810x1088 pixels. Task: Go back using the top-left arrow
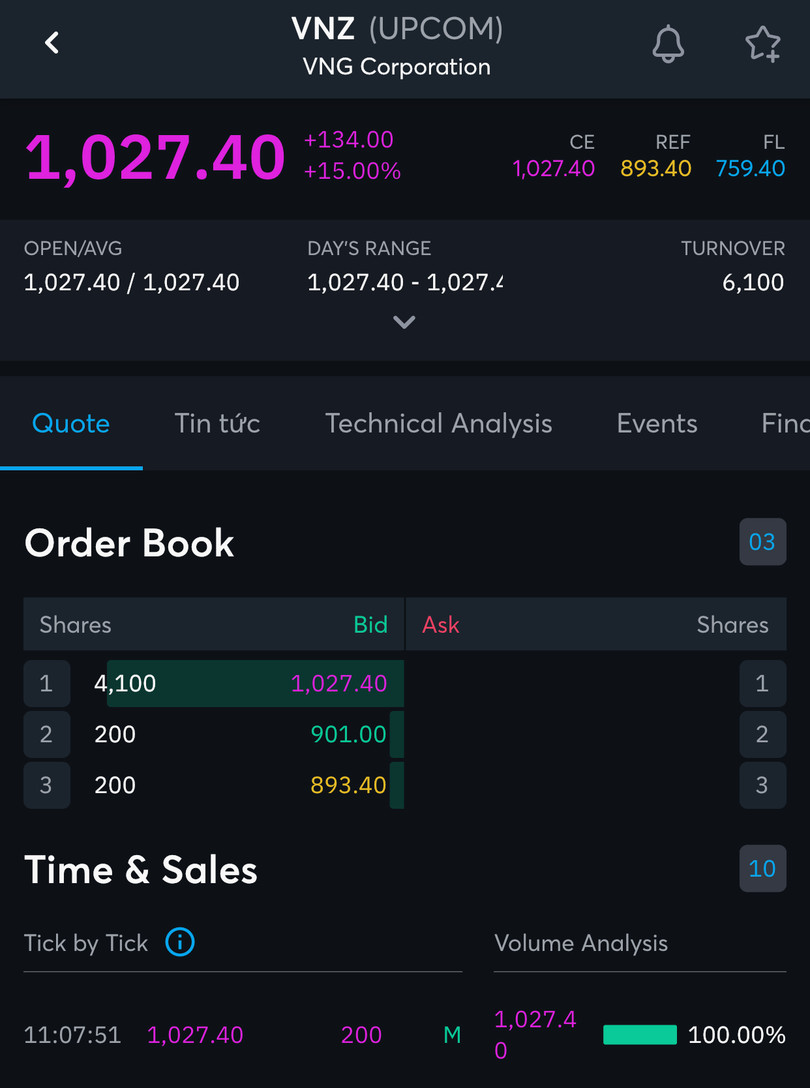tap(53, 43)
